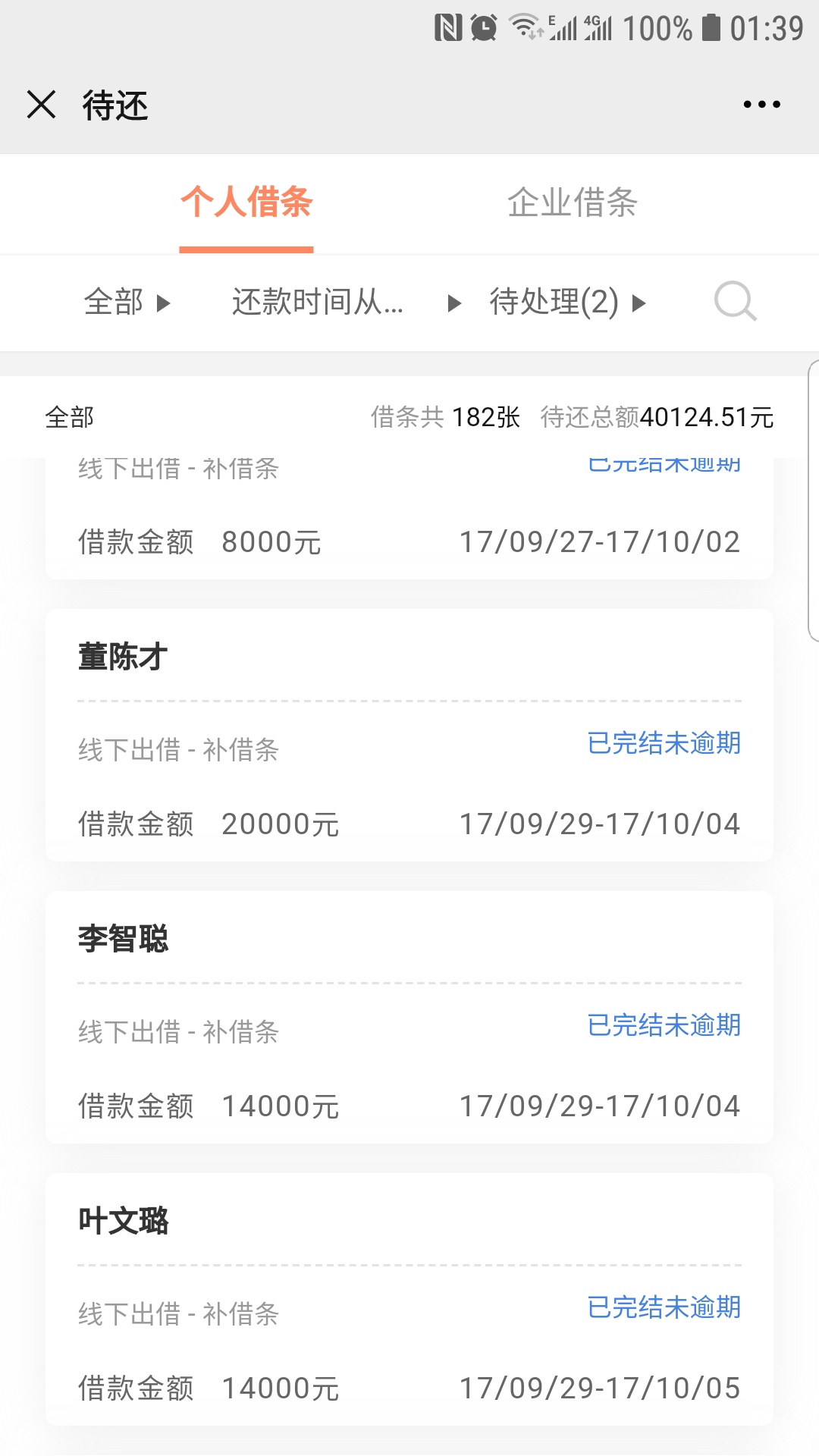Open the 还款时间从 sort dropdown

click(347, 303)
